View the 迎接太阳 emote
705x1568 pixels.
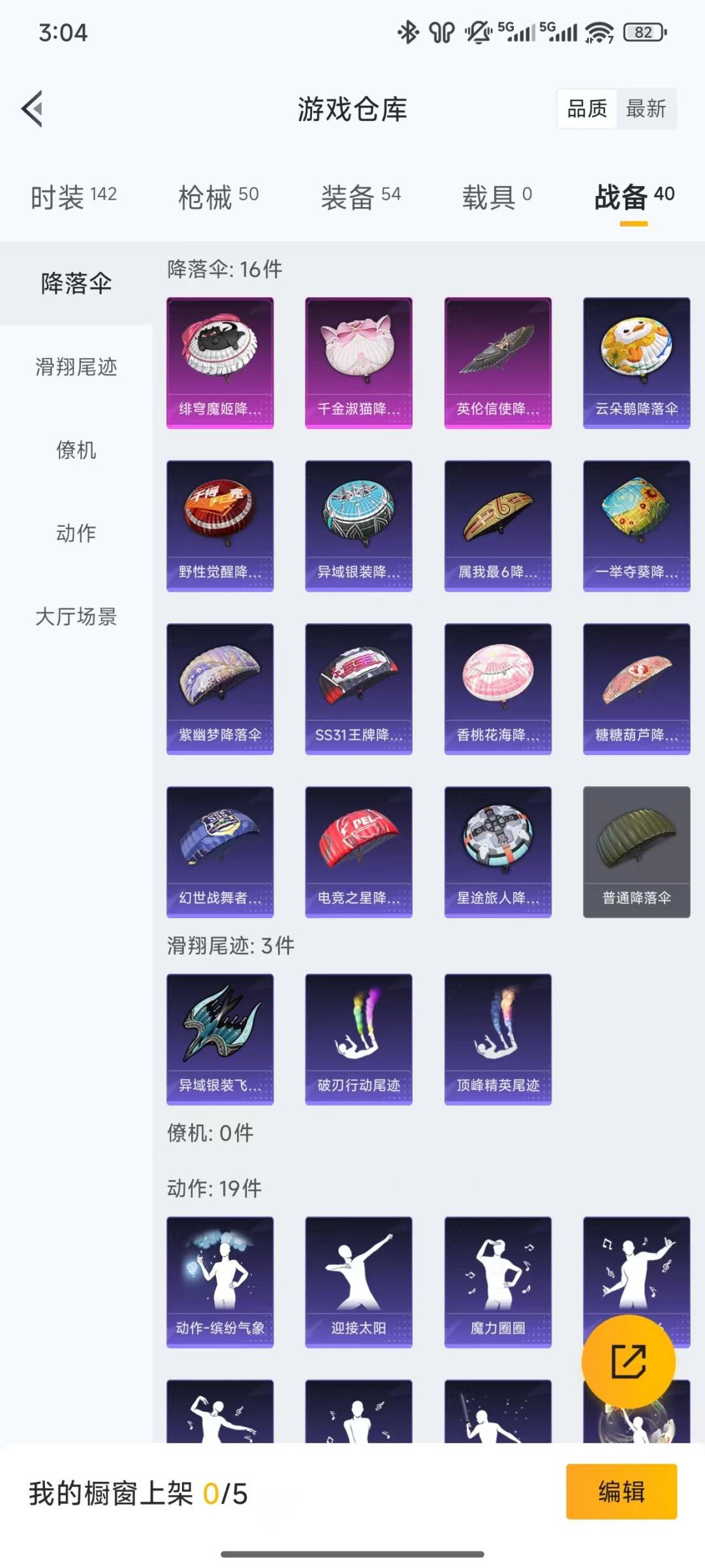tap(358, 1281)
